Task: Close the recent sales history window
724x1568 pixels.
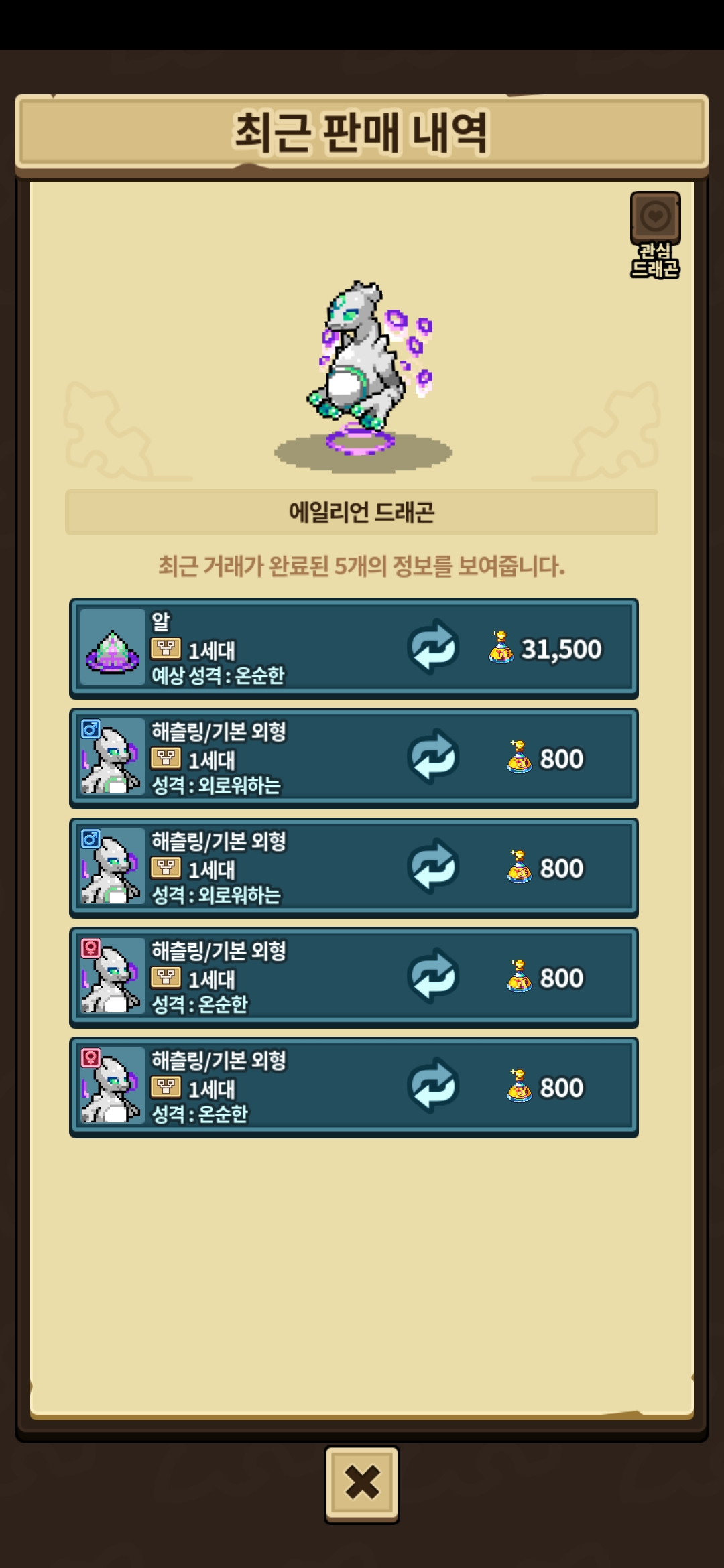Action: tap(362, 1484)
